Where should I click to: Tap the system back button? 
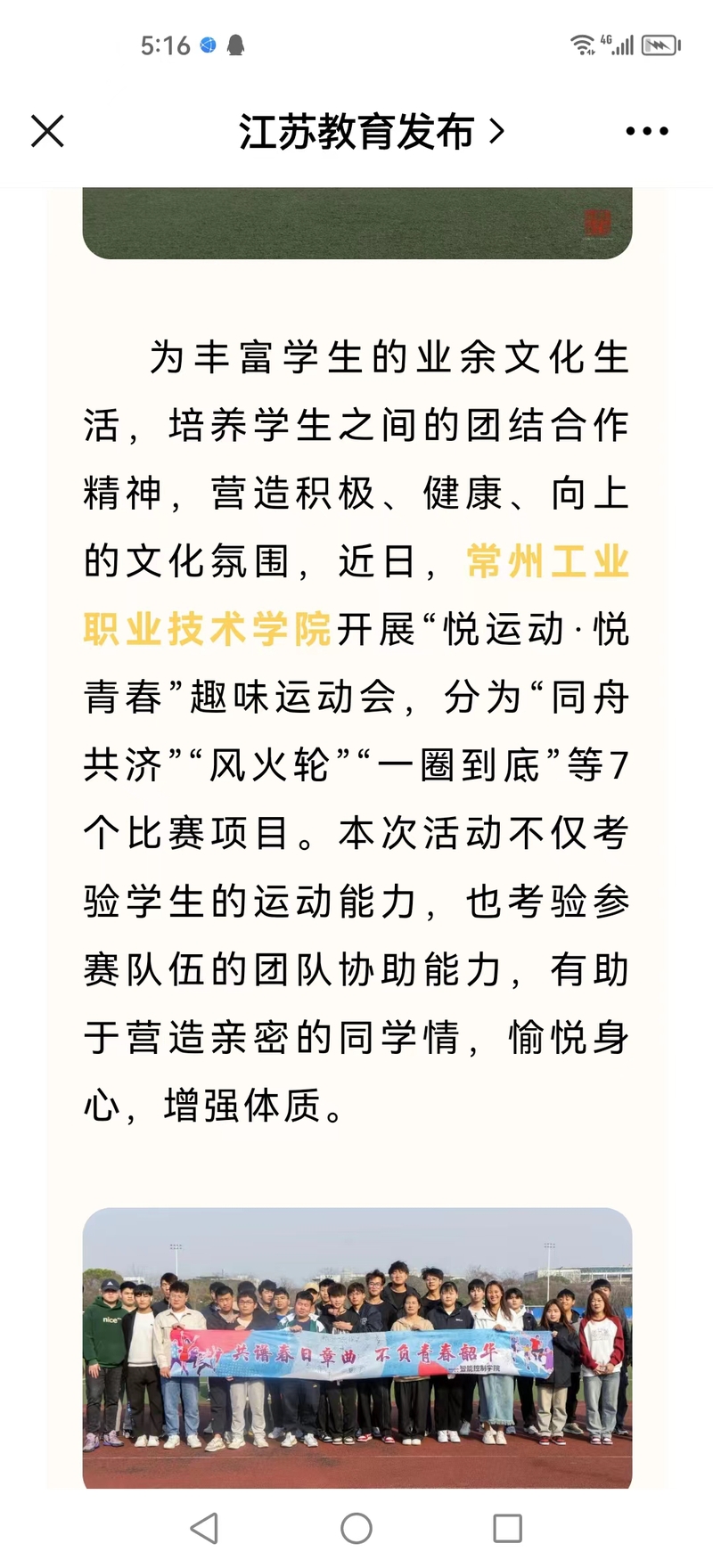[205, 1528]
